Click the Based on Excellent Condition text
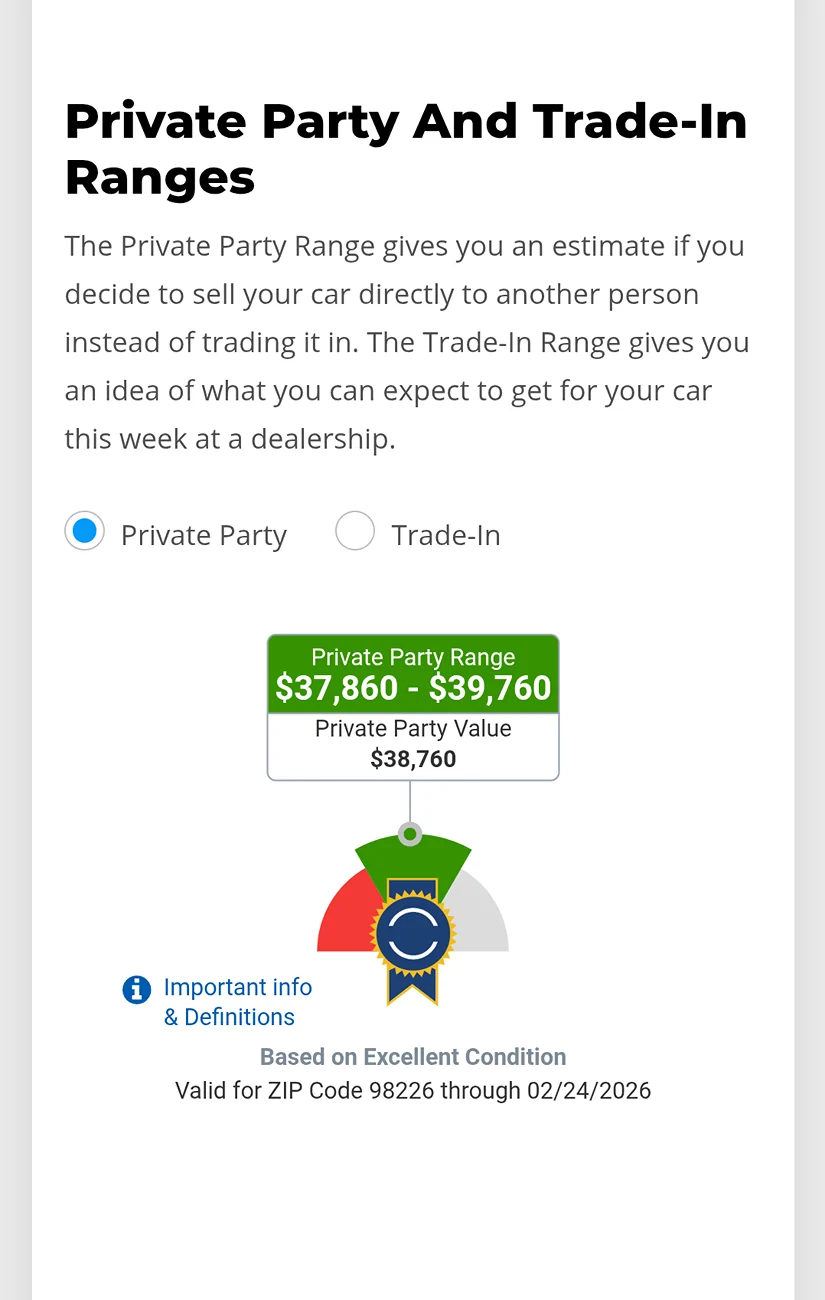825x1300 pixels. [413, 1057]
